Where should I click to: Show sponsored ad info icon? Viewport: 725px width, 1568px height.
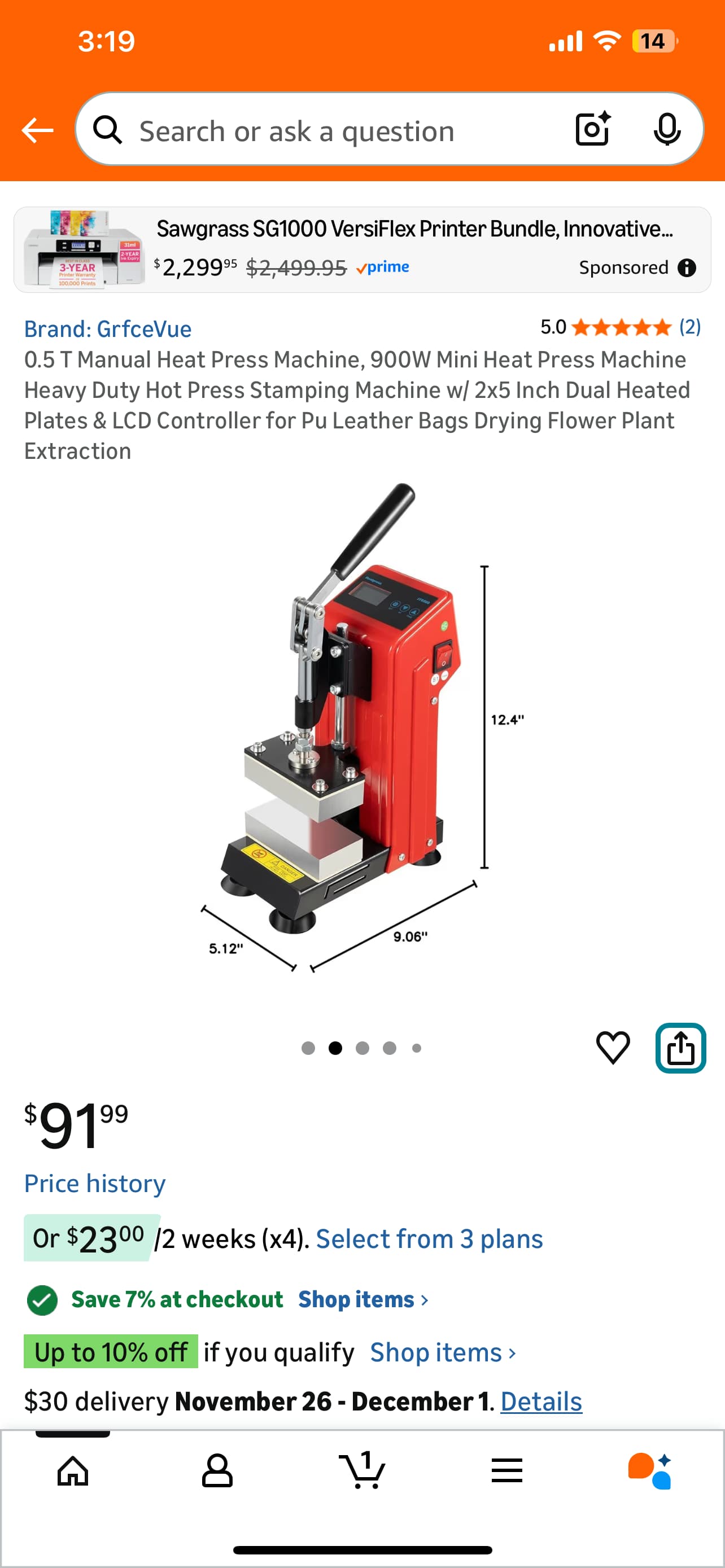(687, 268)
